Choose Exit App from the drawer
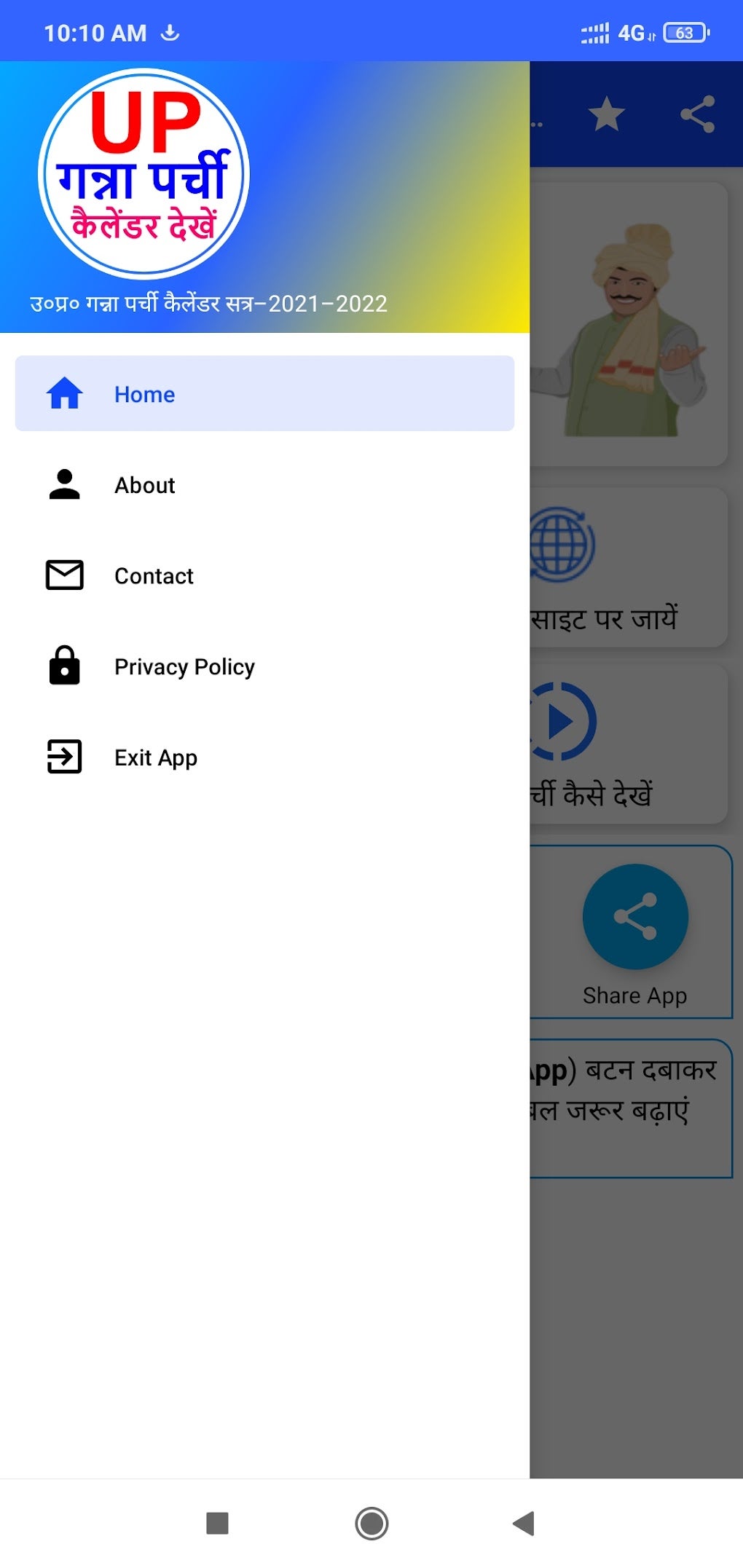743x1568 pixels. click(264, 757)
